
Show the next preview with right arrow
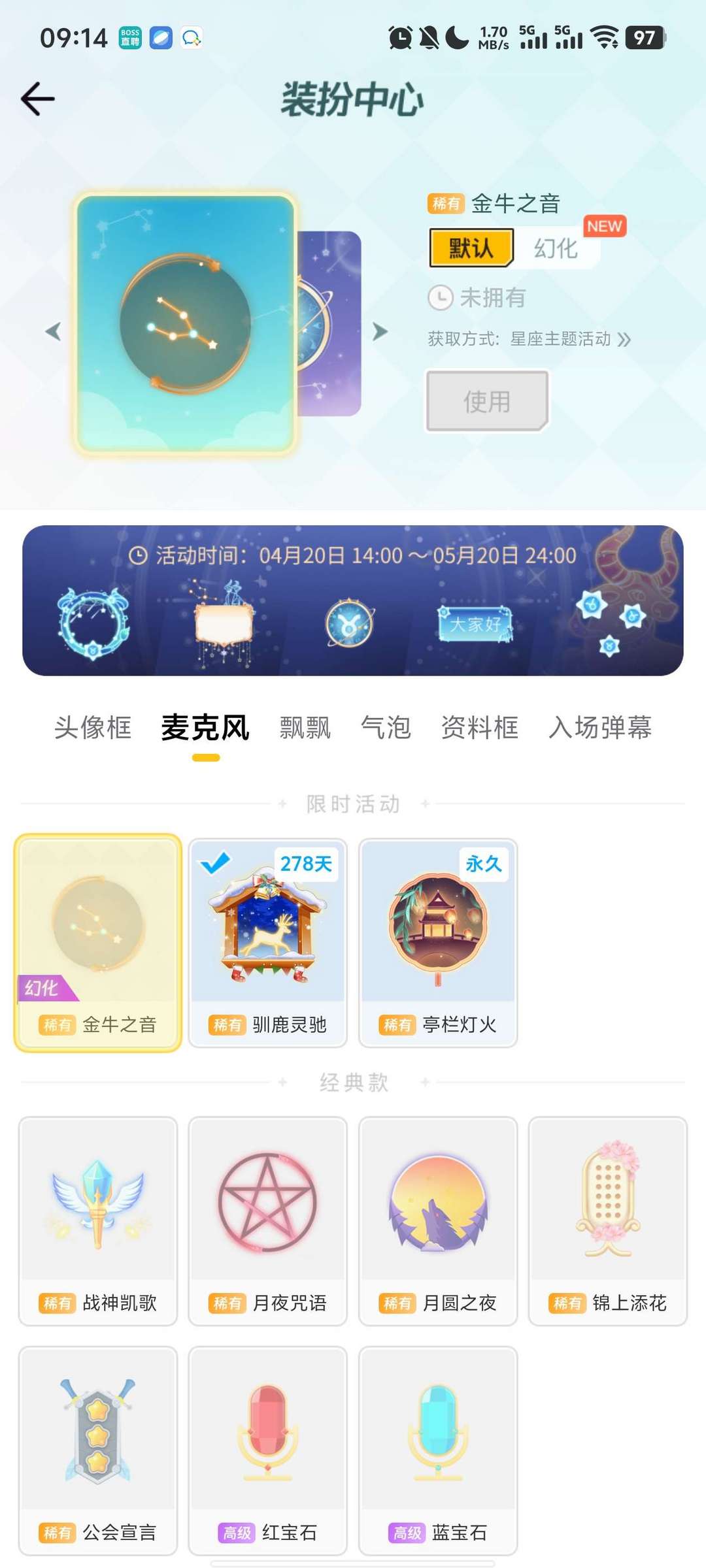[380, 331]
